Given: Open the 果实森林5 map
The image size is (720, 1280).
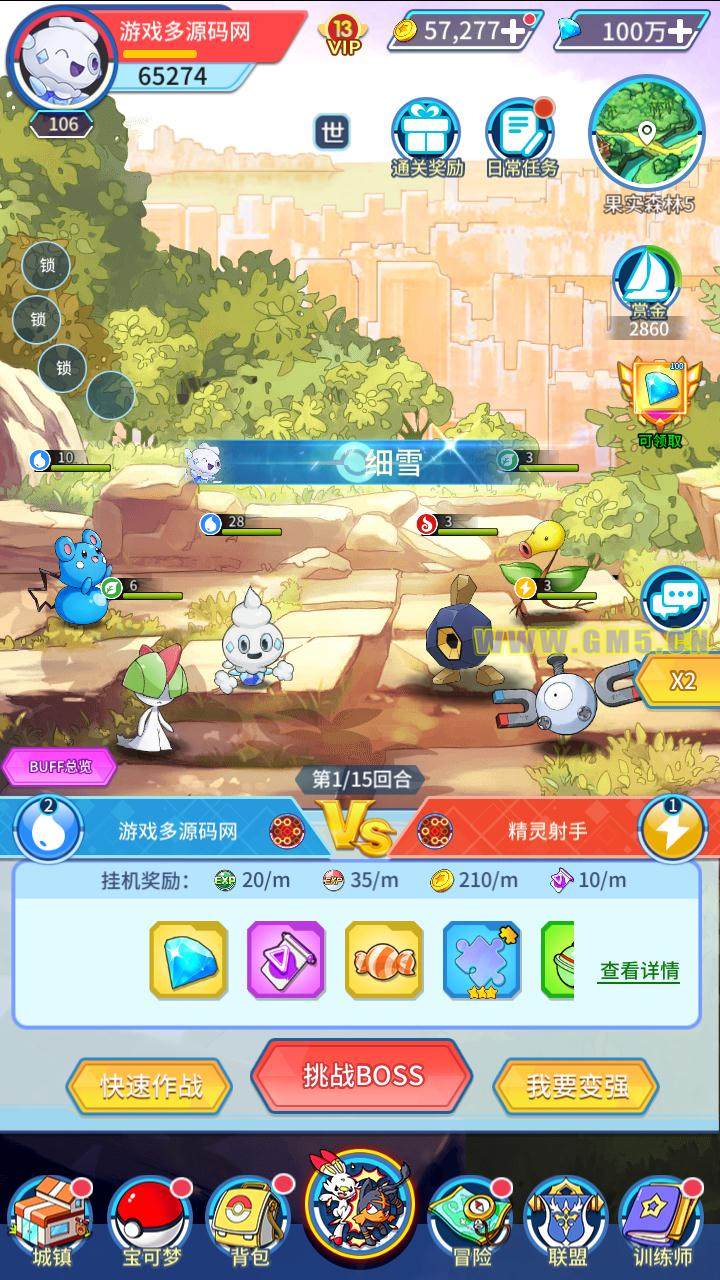Looking at the screenshot, I should coord(647,135).
